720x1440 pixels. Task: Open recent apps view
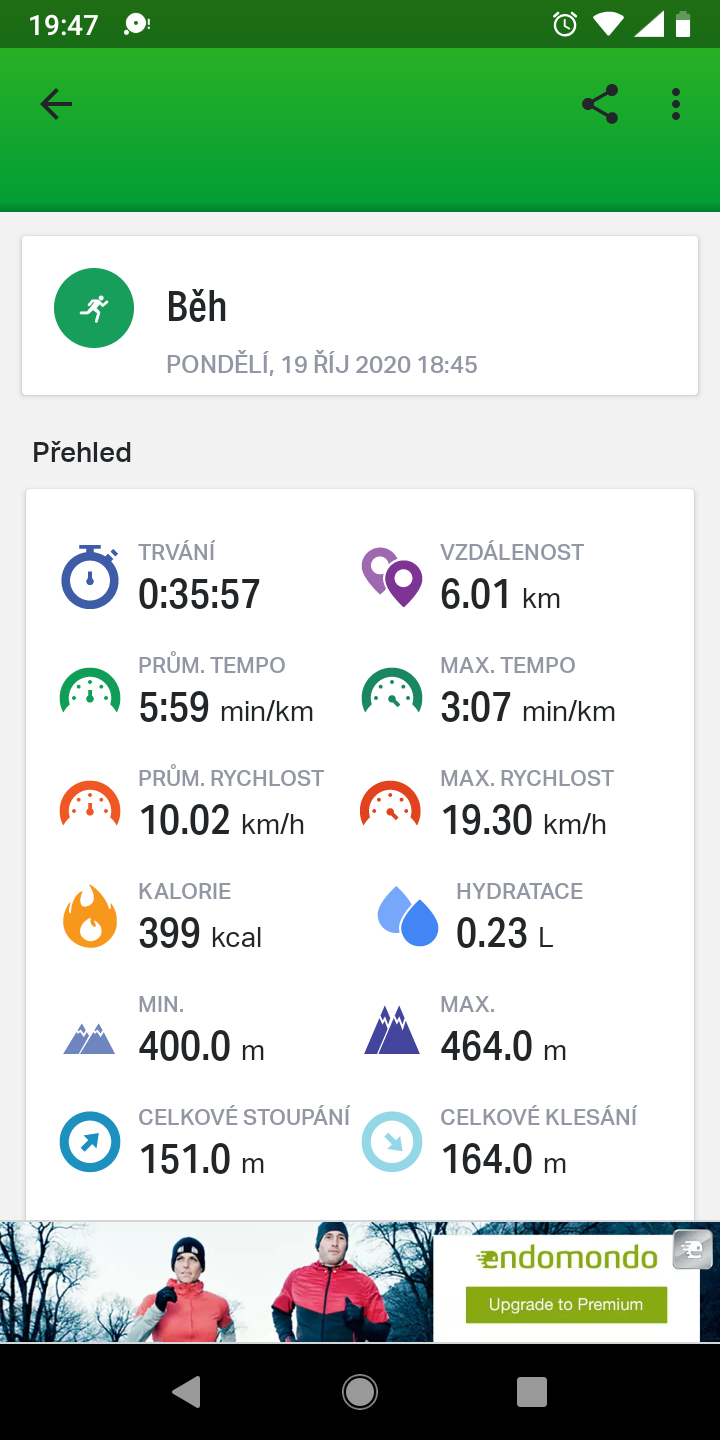532,1392
